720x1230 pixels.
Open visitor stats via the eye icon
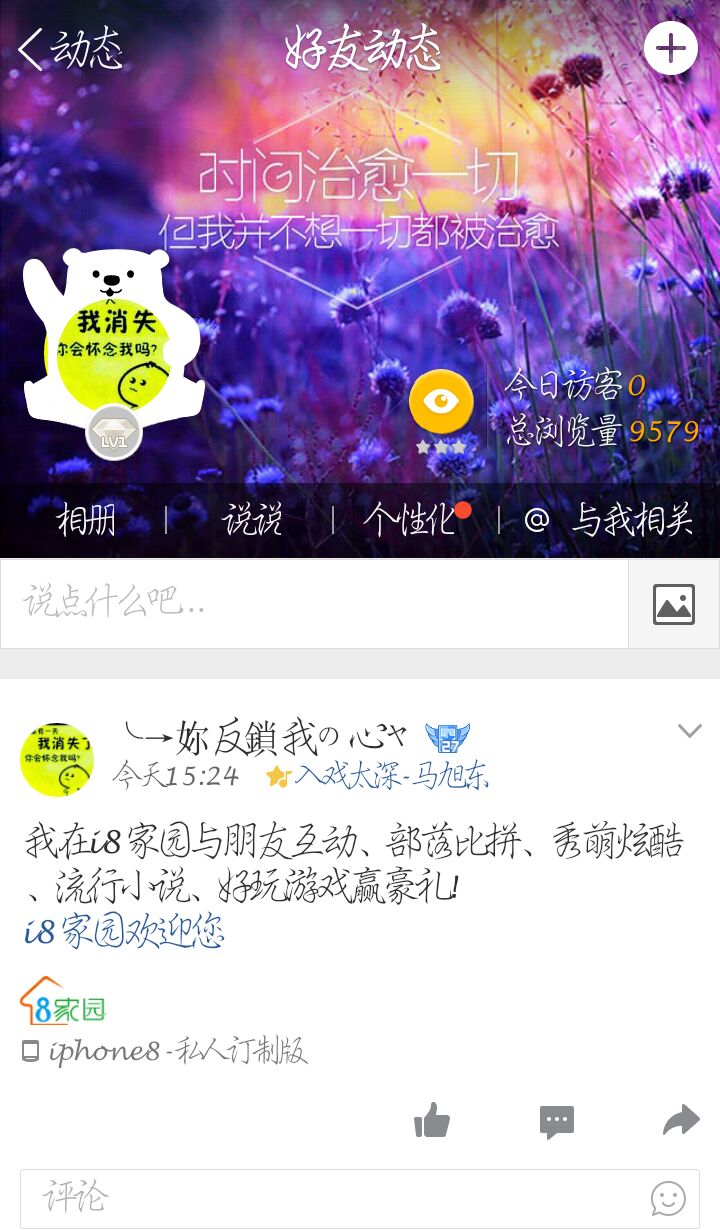(x=441, y=402)
